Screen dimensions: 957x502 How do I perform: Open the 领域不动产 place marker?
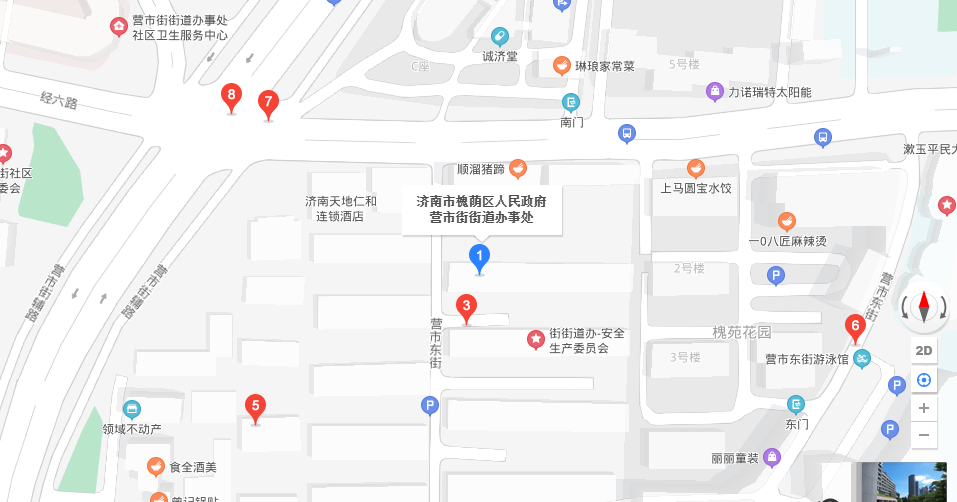click(132, 409)
